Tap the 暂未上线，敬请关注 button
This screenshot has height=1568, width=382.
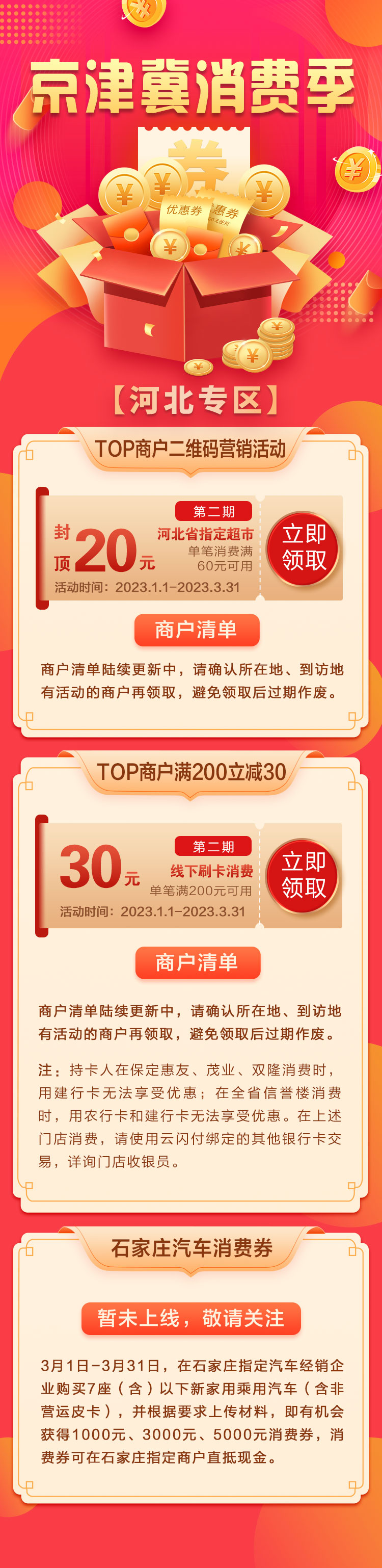tap(191, 1318)
